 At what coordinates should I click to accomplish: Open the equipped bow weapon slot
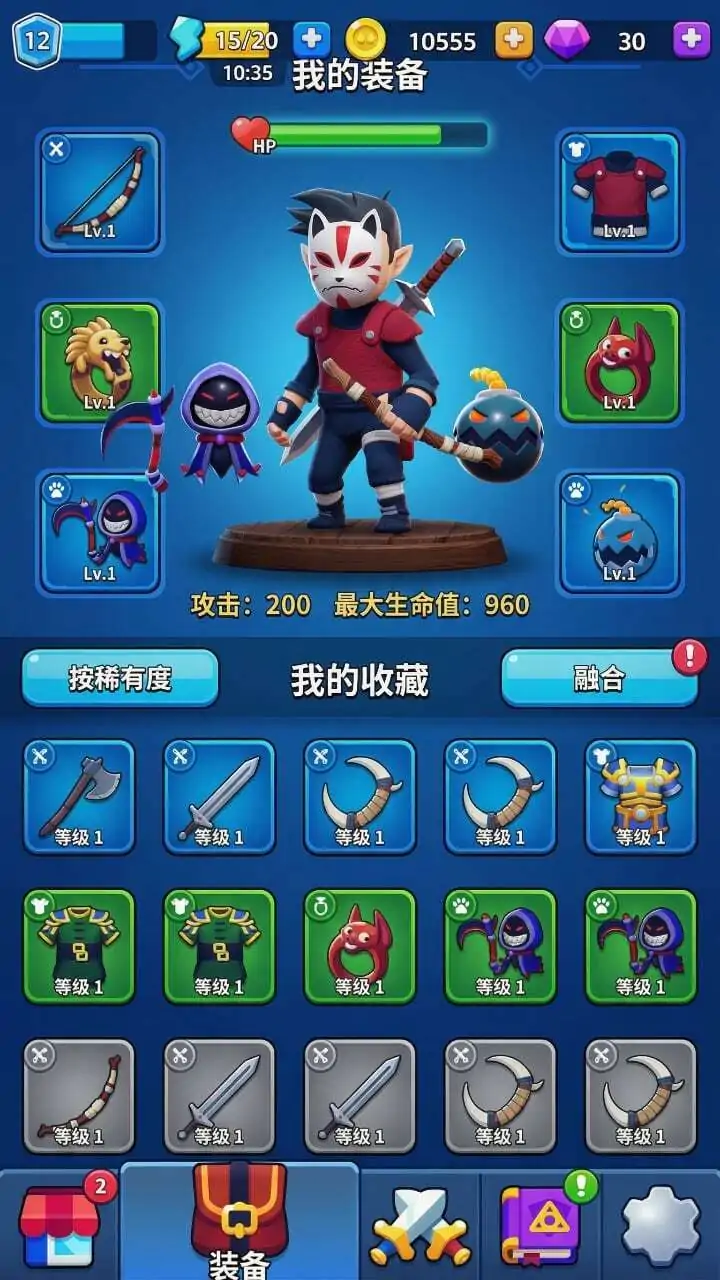[100, 190]
